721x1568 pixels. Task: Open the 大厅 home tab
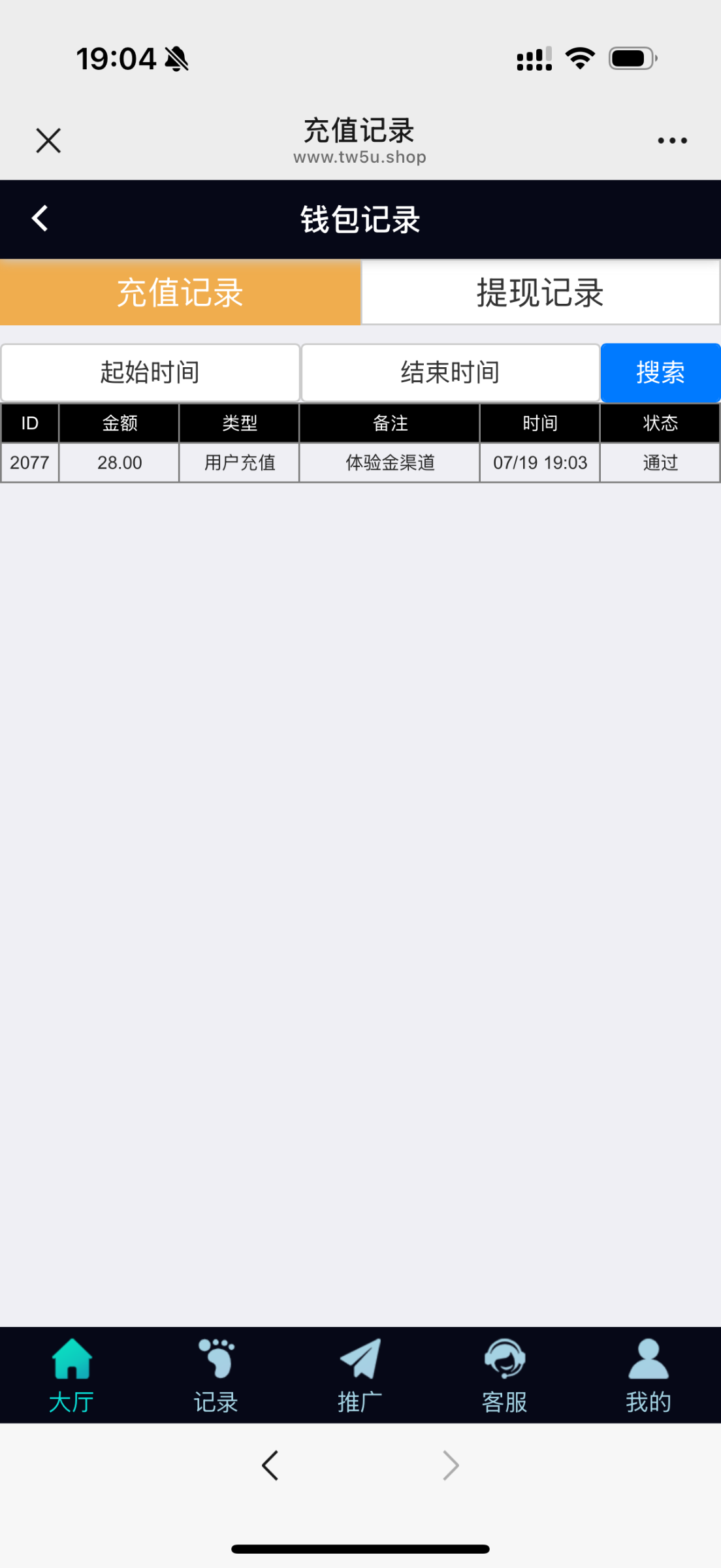click(72, 1375)
